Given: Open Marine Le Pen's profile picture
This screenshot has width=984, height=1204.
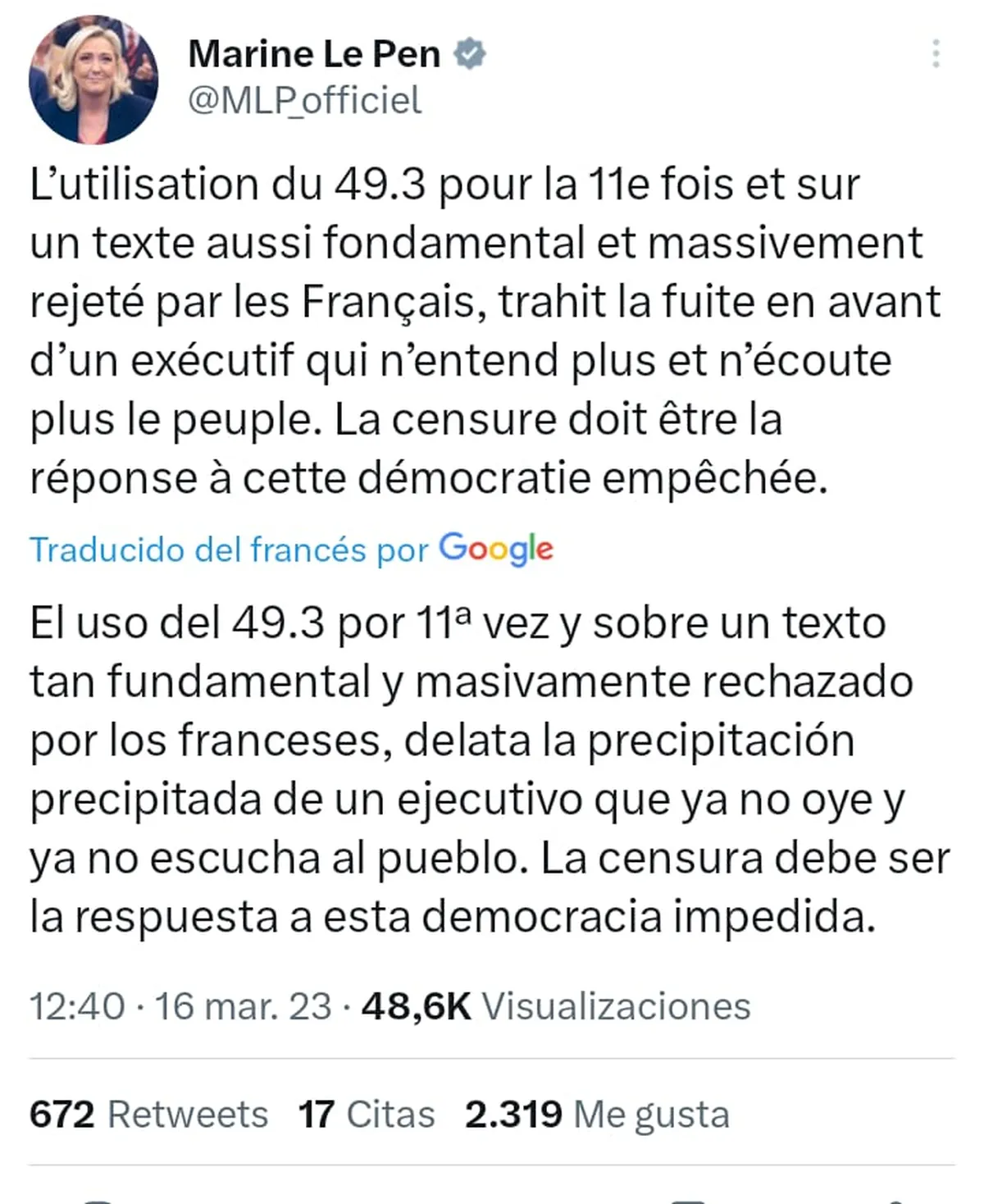Looking at the screenshot, I should [x=93, y=80].
